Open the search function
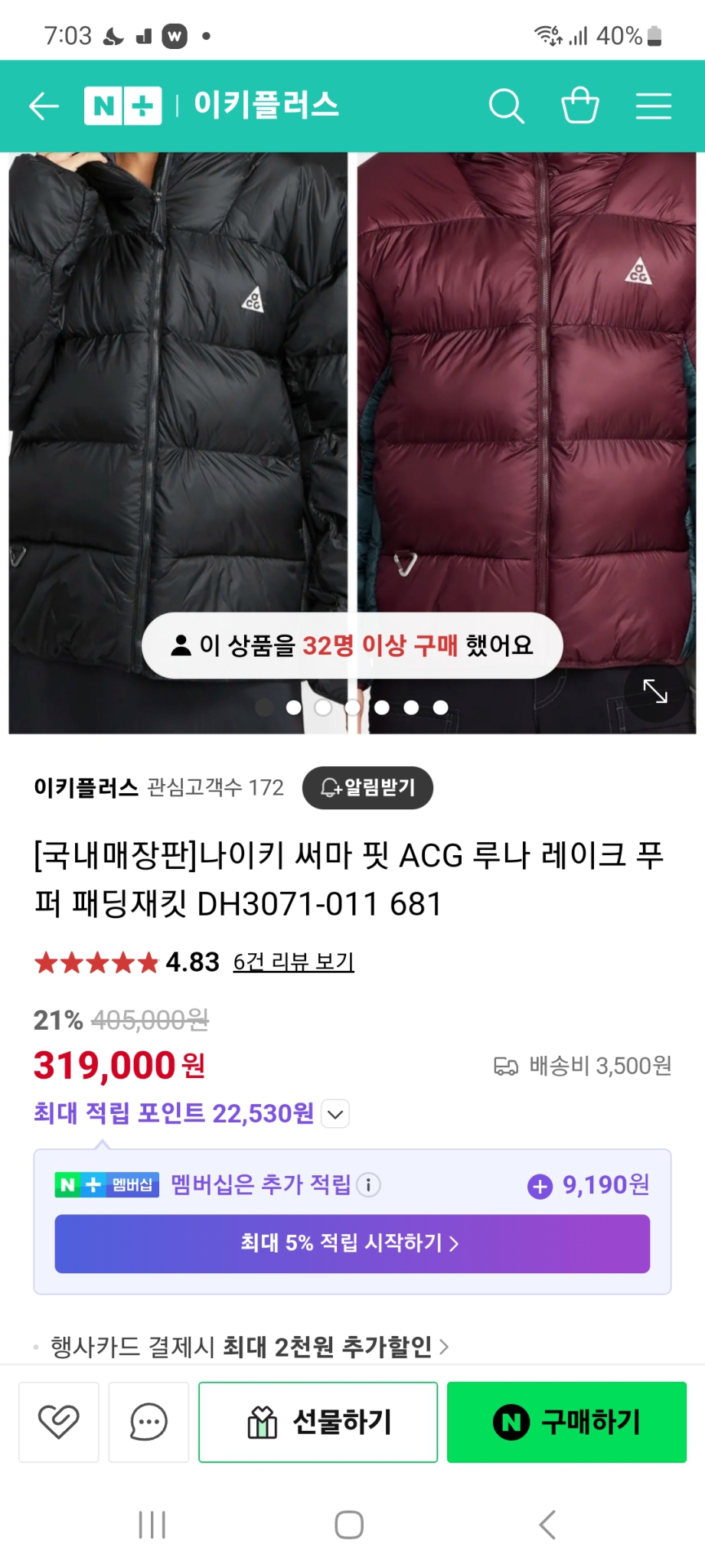 pyautogui.click(x=507, y=106)
